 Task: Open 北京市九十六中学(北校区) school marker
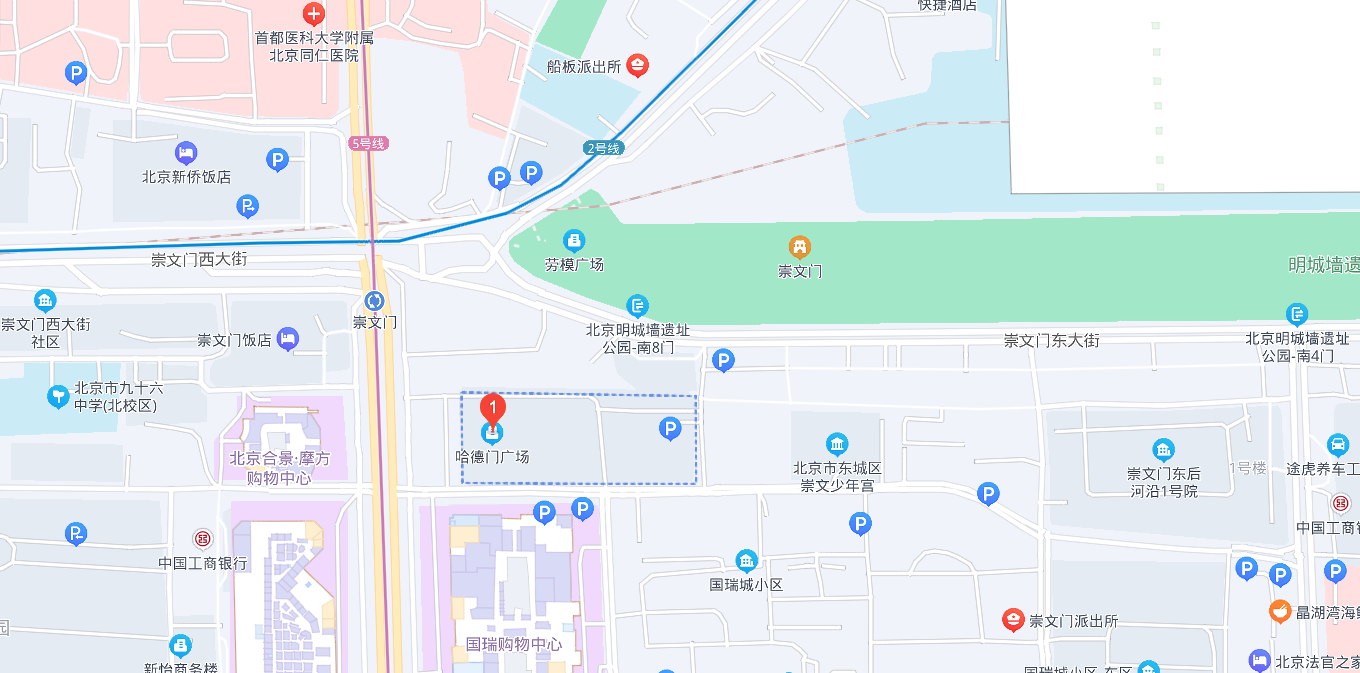point(59,397)
